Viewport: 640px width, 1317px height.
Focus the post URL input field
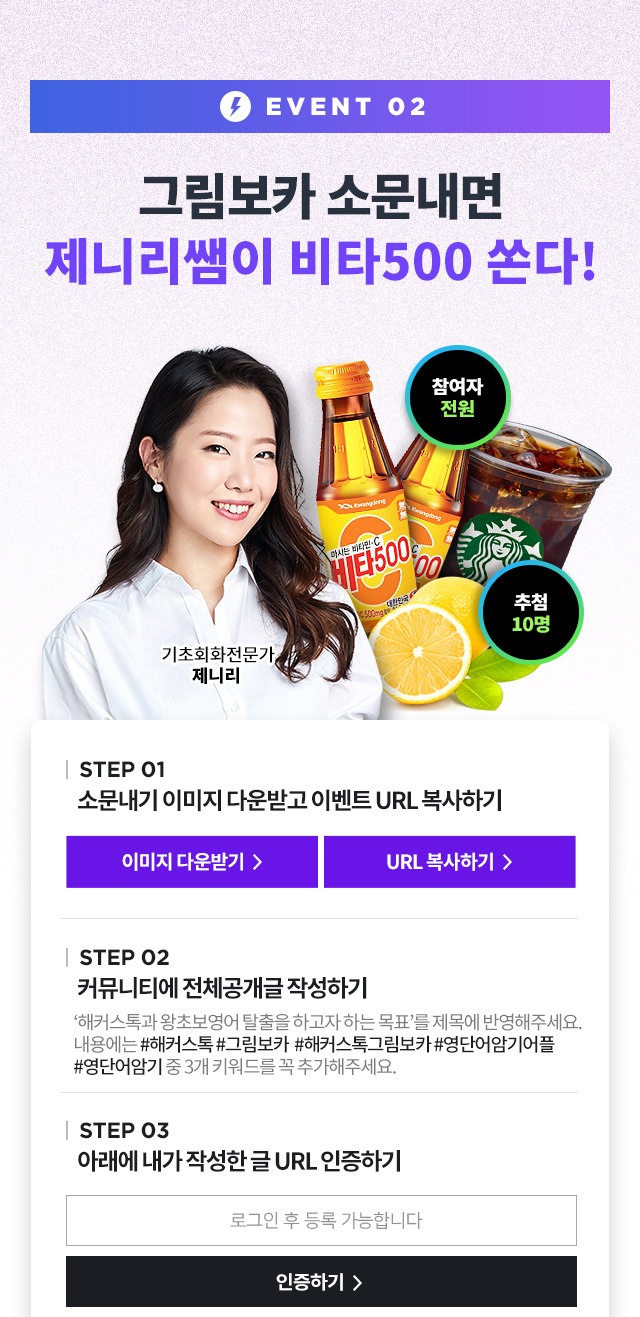321,1220
